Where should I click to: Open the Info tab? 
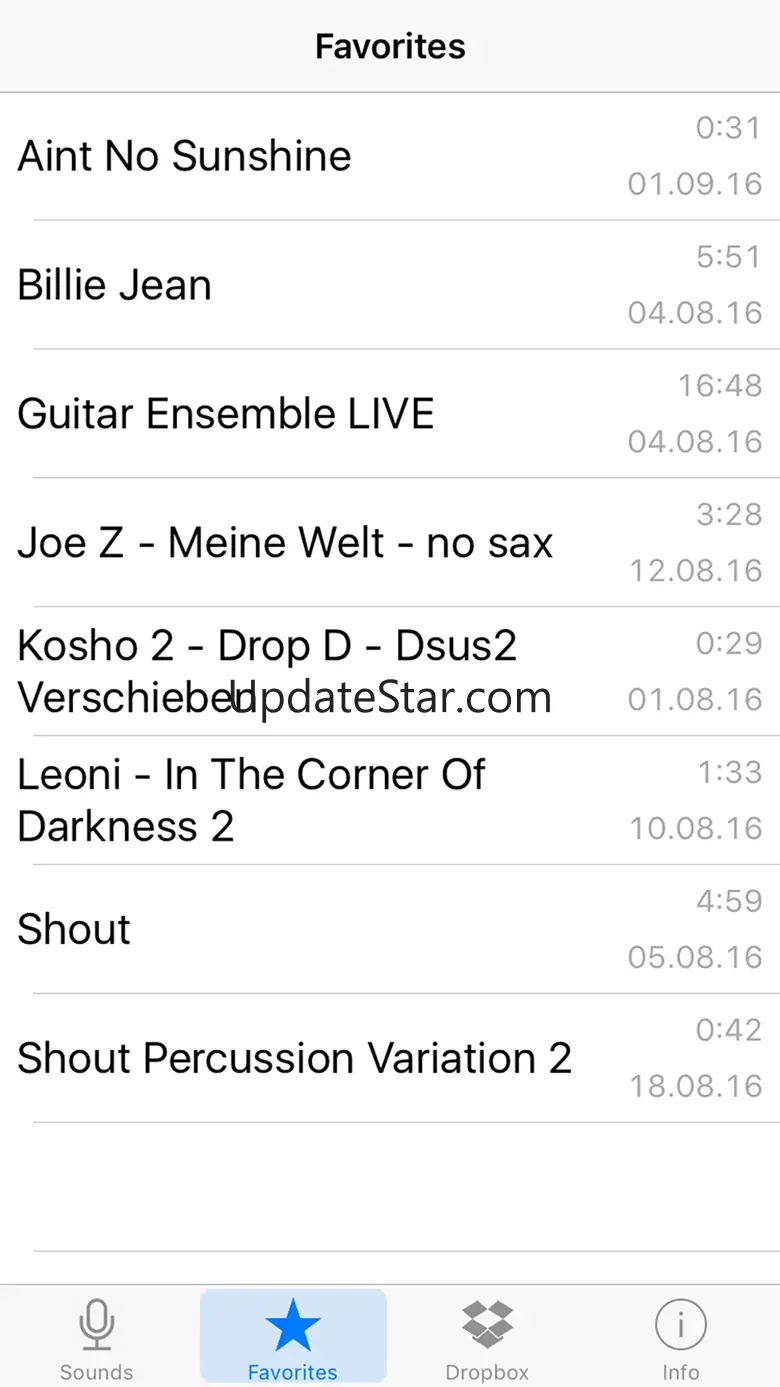click(x=681, y=1338)
